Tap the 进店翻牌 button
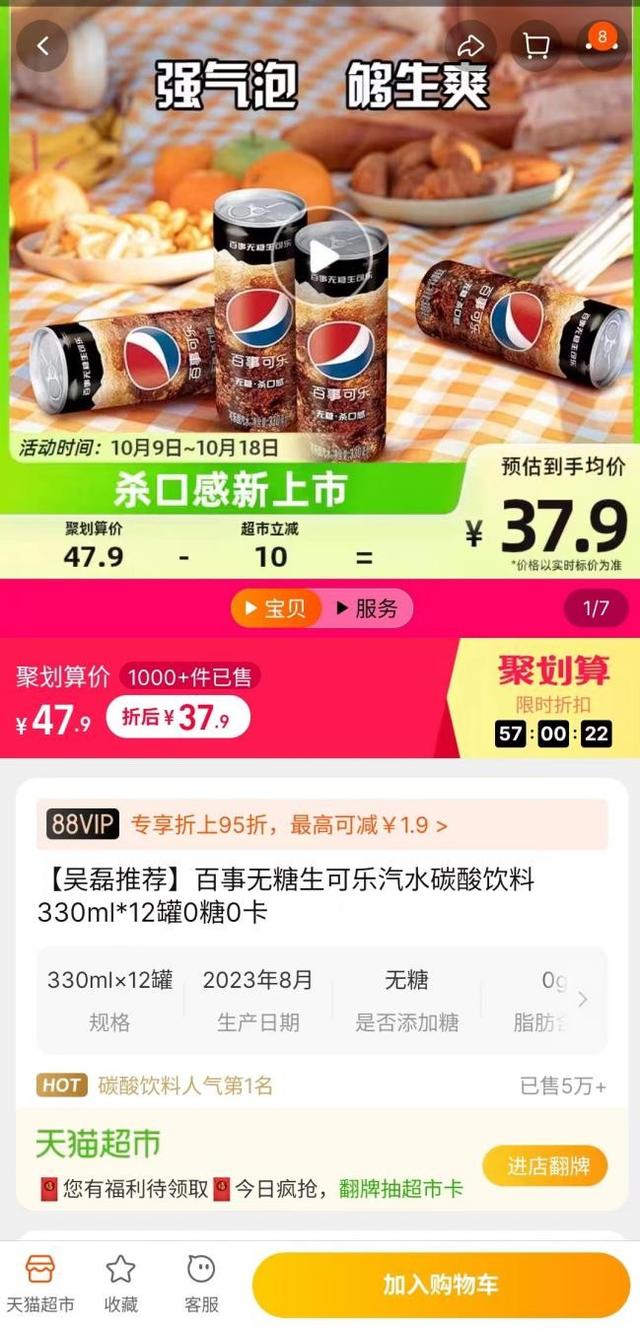The width and height of the screenshot is (640, 1330). (x=544, y=1166)
